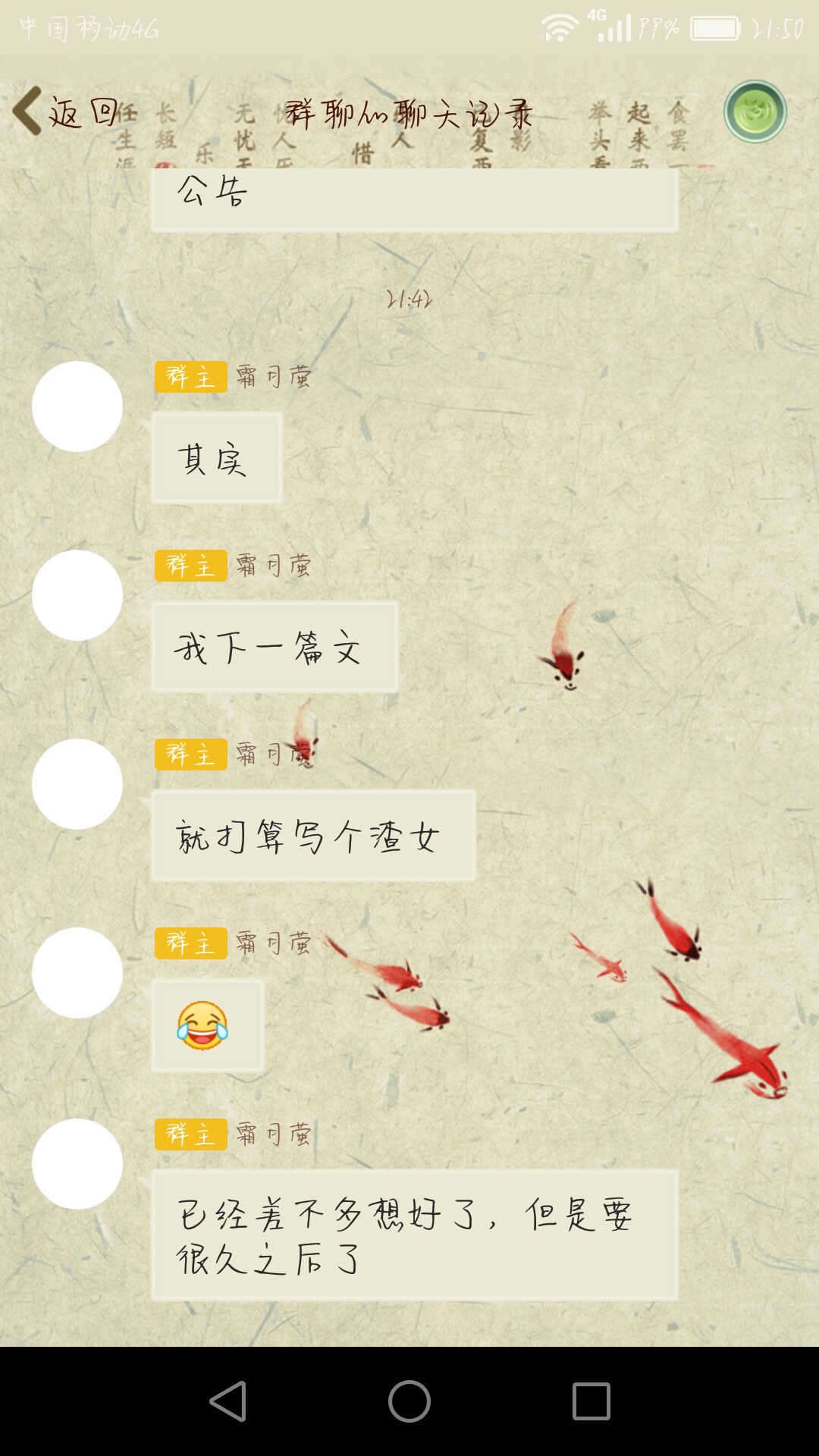Tap the laughing emoji message bubble
Screen dimensions: 819x1456
click(x=208, y=1025)
